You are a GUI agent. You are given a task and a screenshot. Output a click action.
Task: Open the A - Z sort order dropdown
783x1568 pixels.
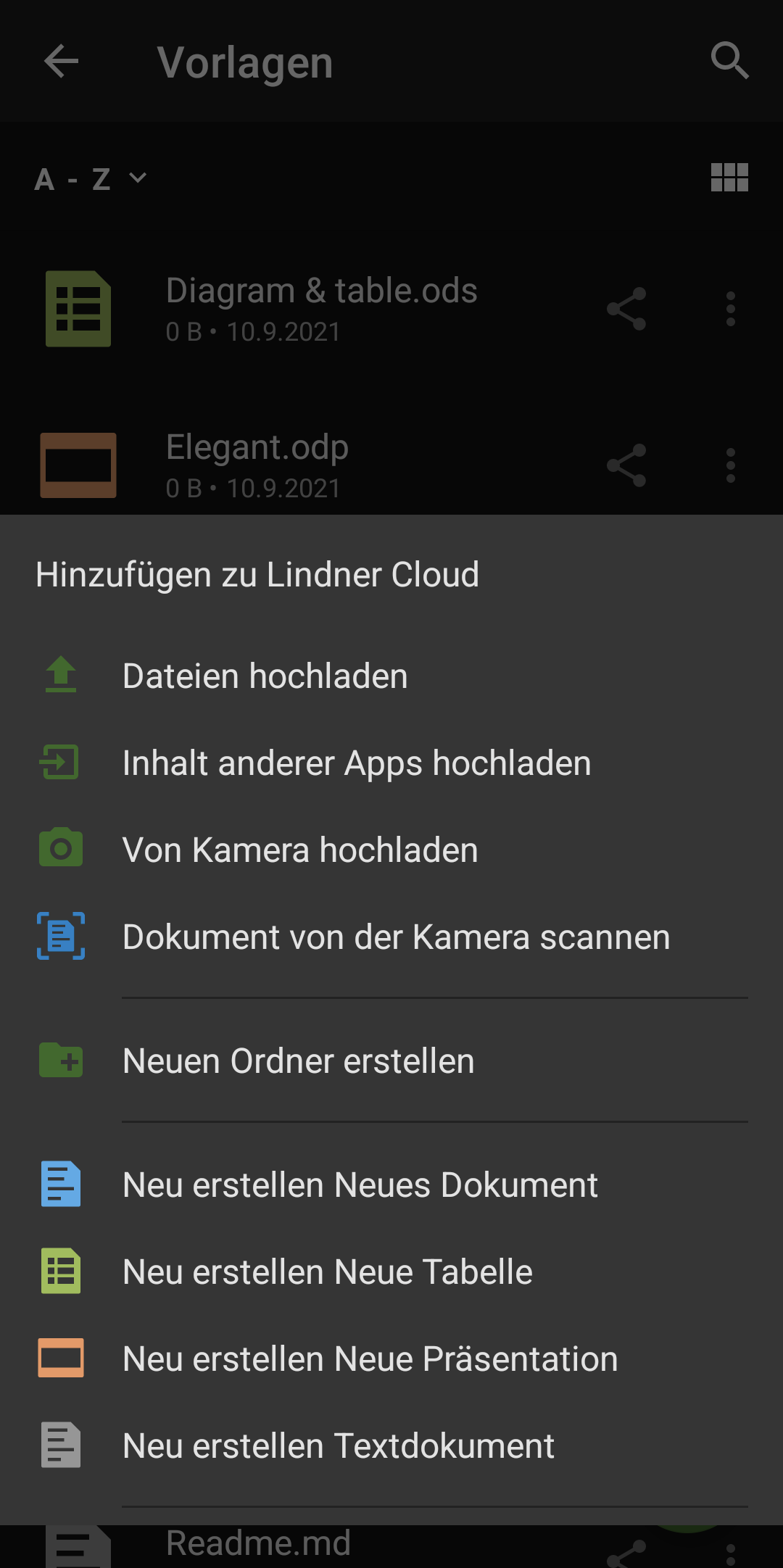(x=91, y=178)
